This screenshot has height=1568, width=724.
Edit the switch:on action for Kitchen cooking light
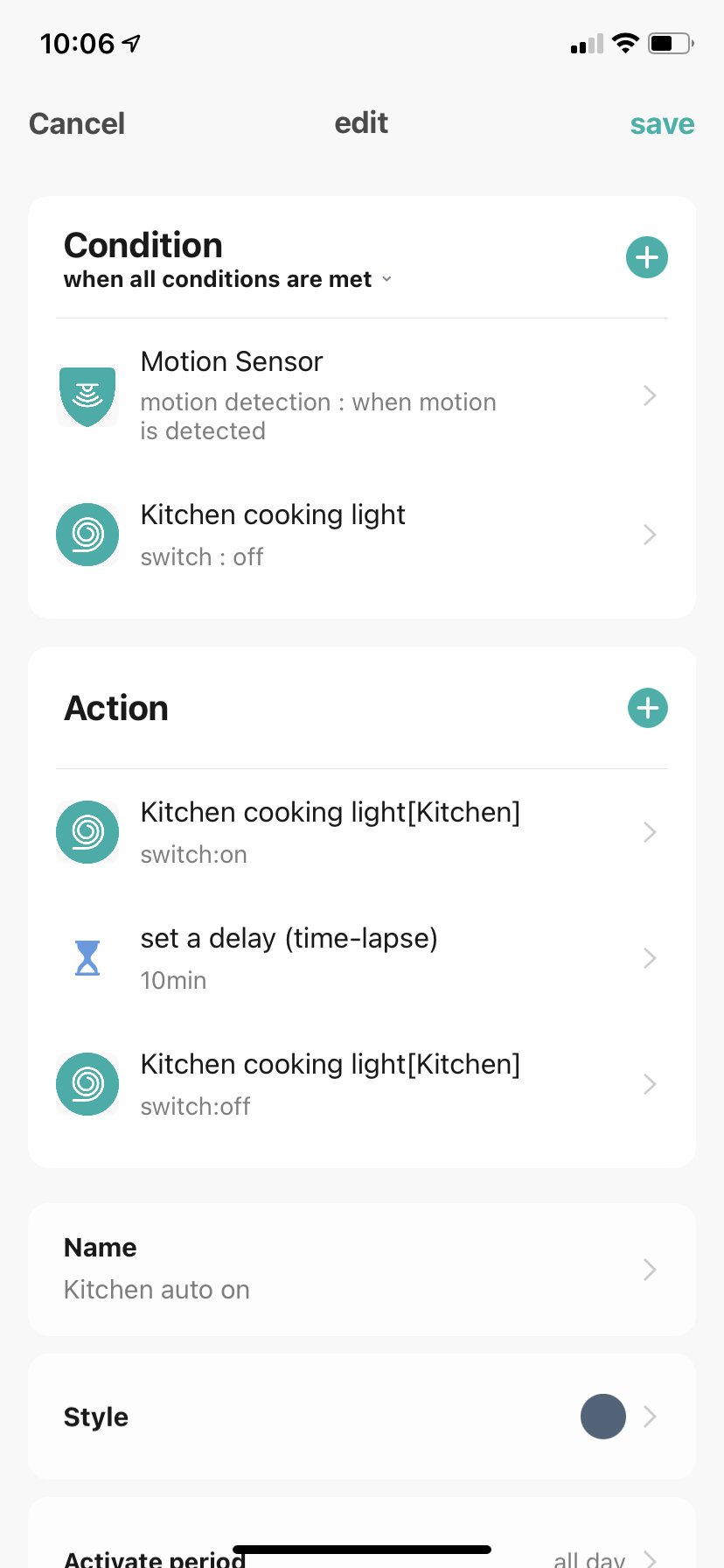649,832
